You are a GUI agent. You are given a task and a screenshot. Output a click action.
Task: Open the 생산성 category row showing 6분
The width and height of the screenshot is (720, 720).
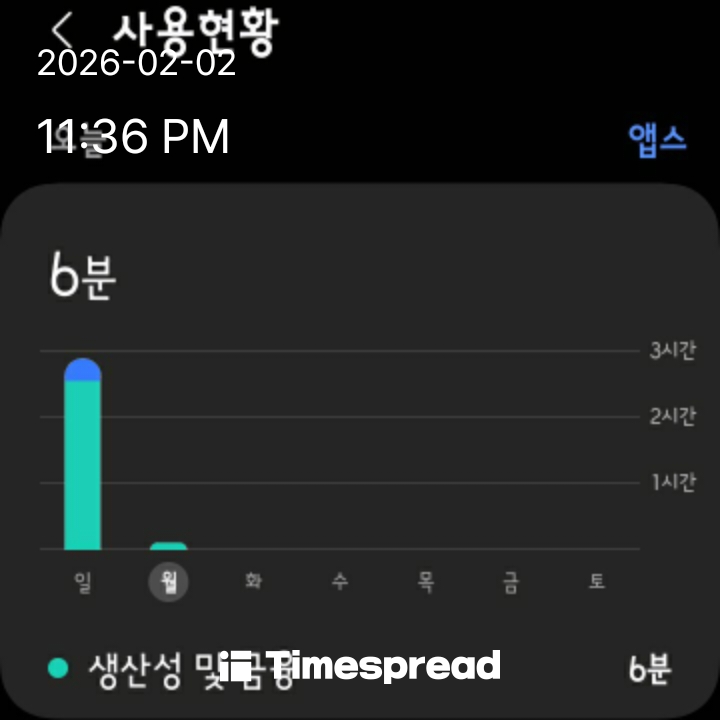(360, 668)
